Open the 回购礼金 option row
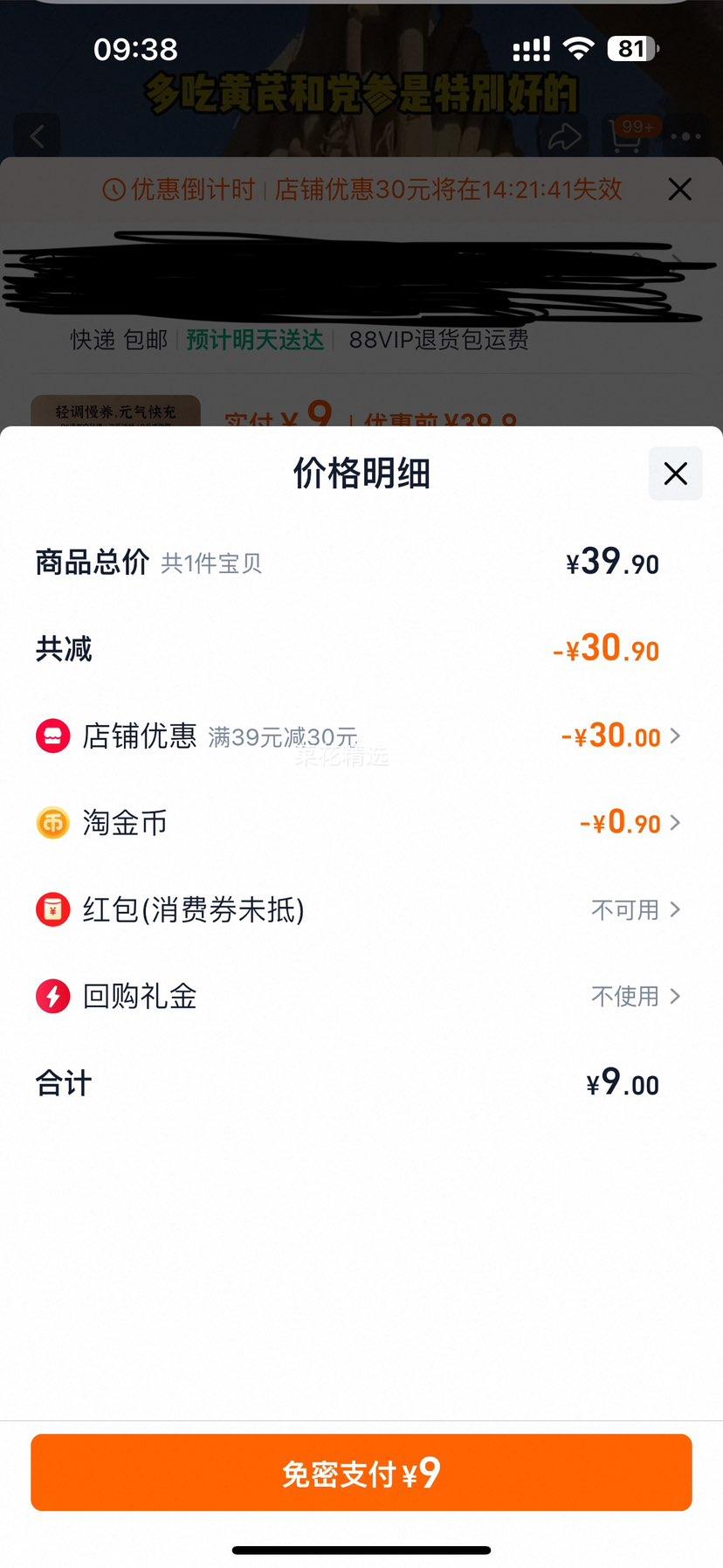 coord(361,996)
